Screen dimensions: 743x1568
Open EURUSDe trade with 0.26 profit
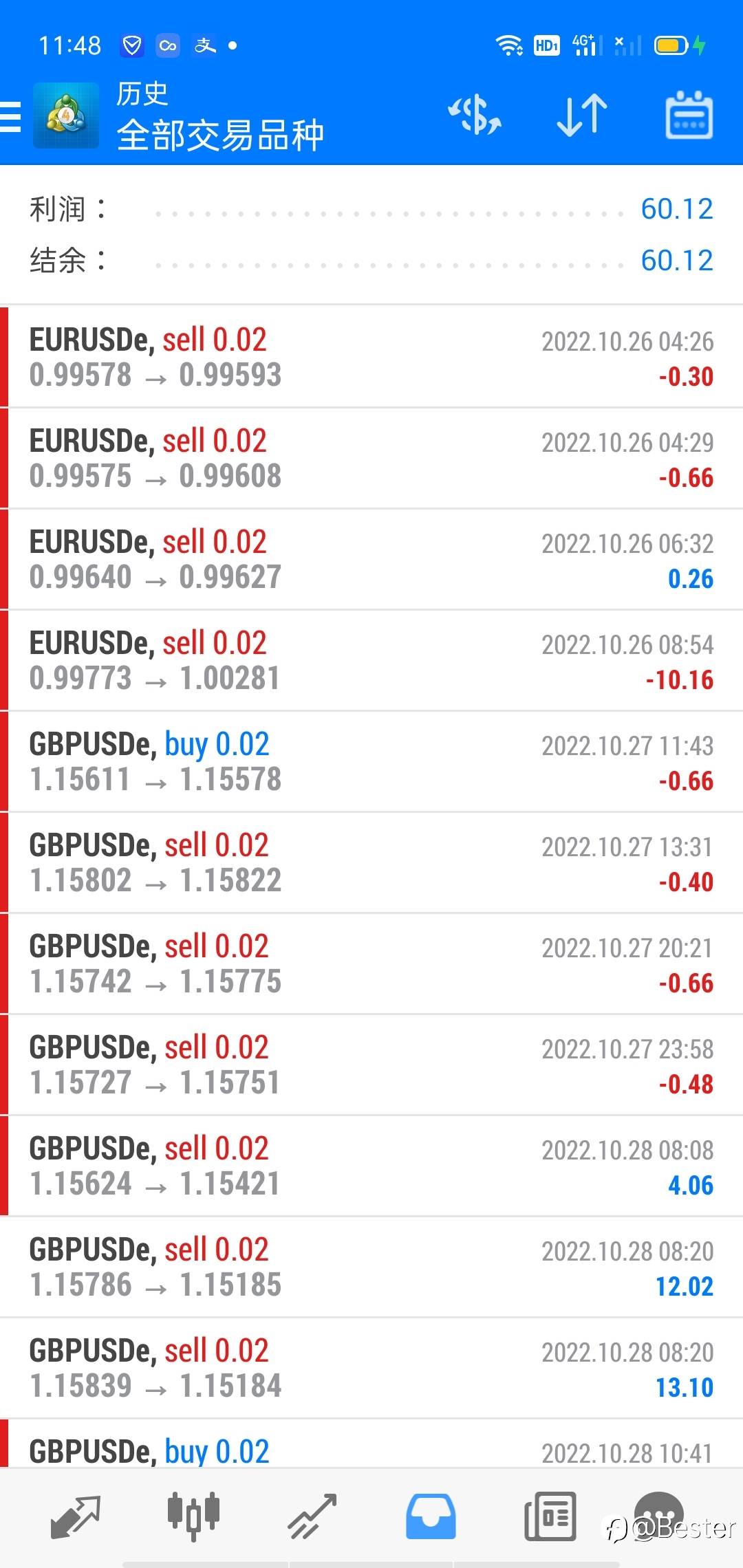(x=371, y=559)
